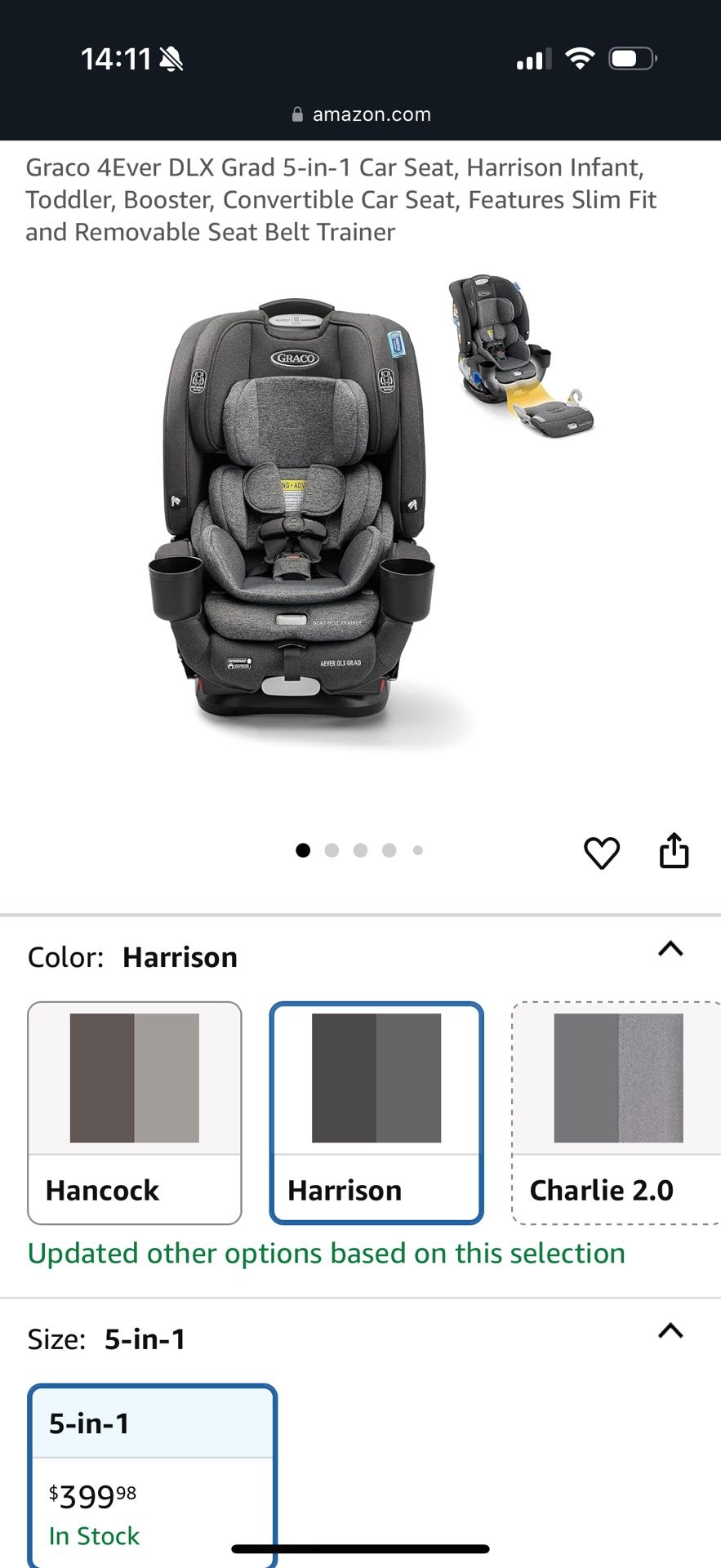Share this product listing

674,850
